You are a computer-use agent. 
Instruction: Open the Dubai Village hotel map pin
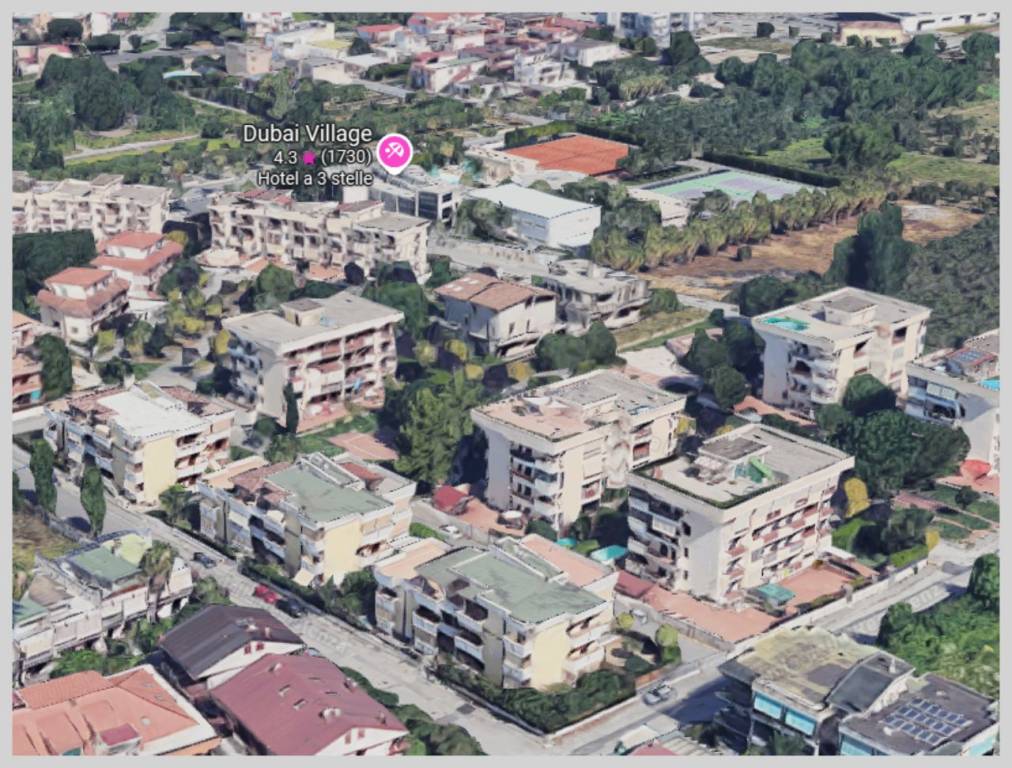[394, 152]
